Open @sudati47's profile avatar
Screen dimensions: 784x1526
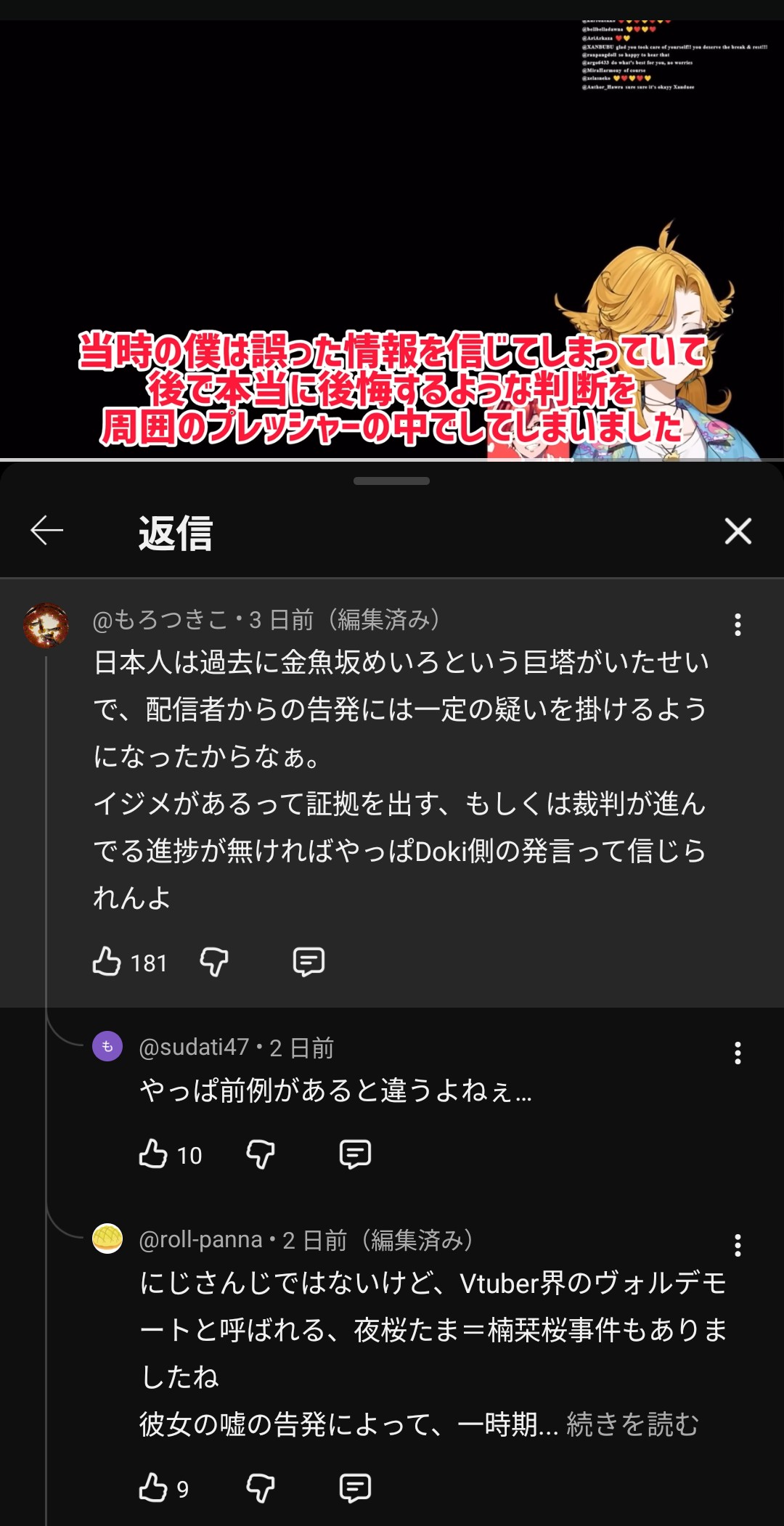pos(107,1046)
